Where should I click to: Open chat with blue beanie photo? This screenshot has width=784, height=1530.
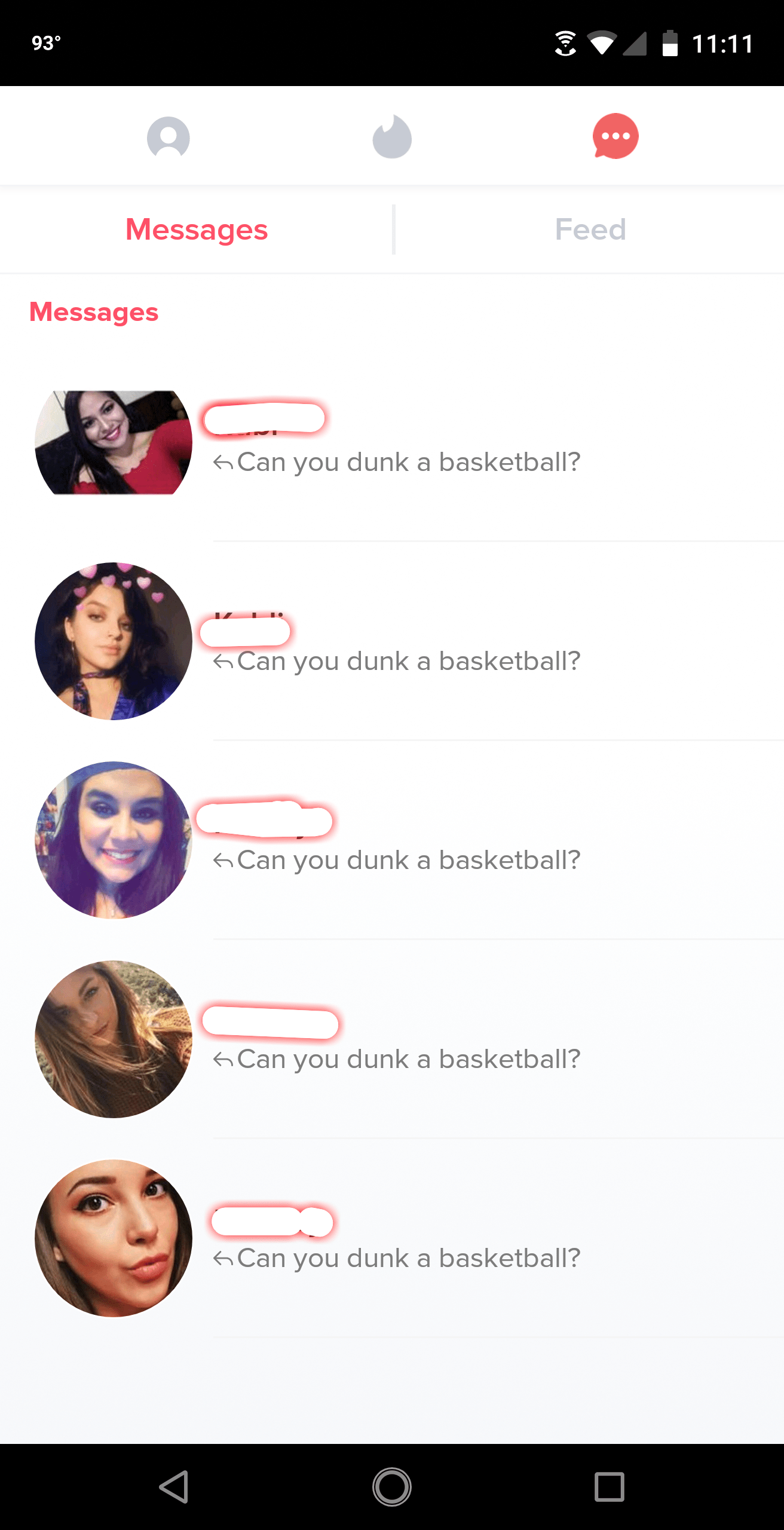coord(392,840)
